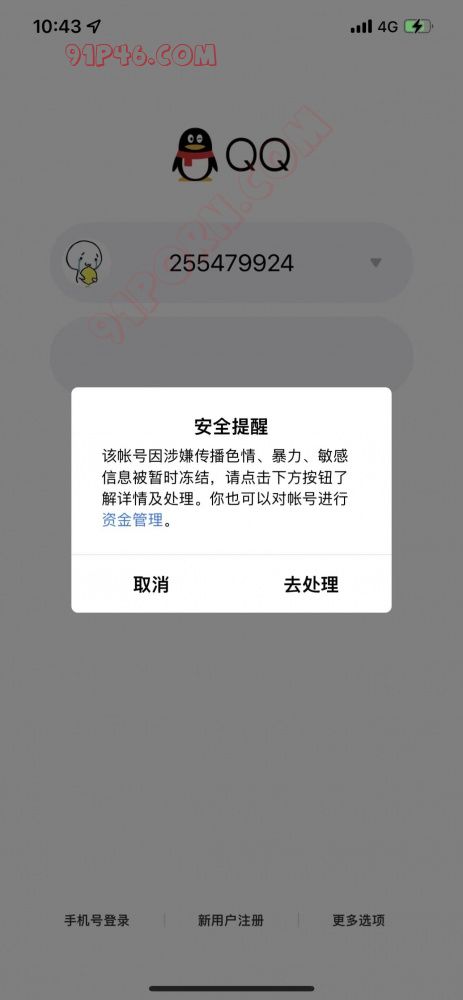The width and height of the screenshot is (463, 1000).
Task: Open 更多选项 at the bottom
Action: [x=358, y=920]
